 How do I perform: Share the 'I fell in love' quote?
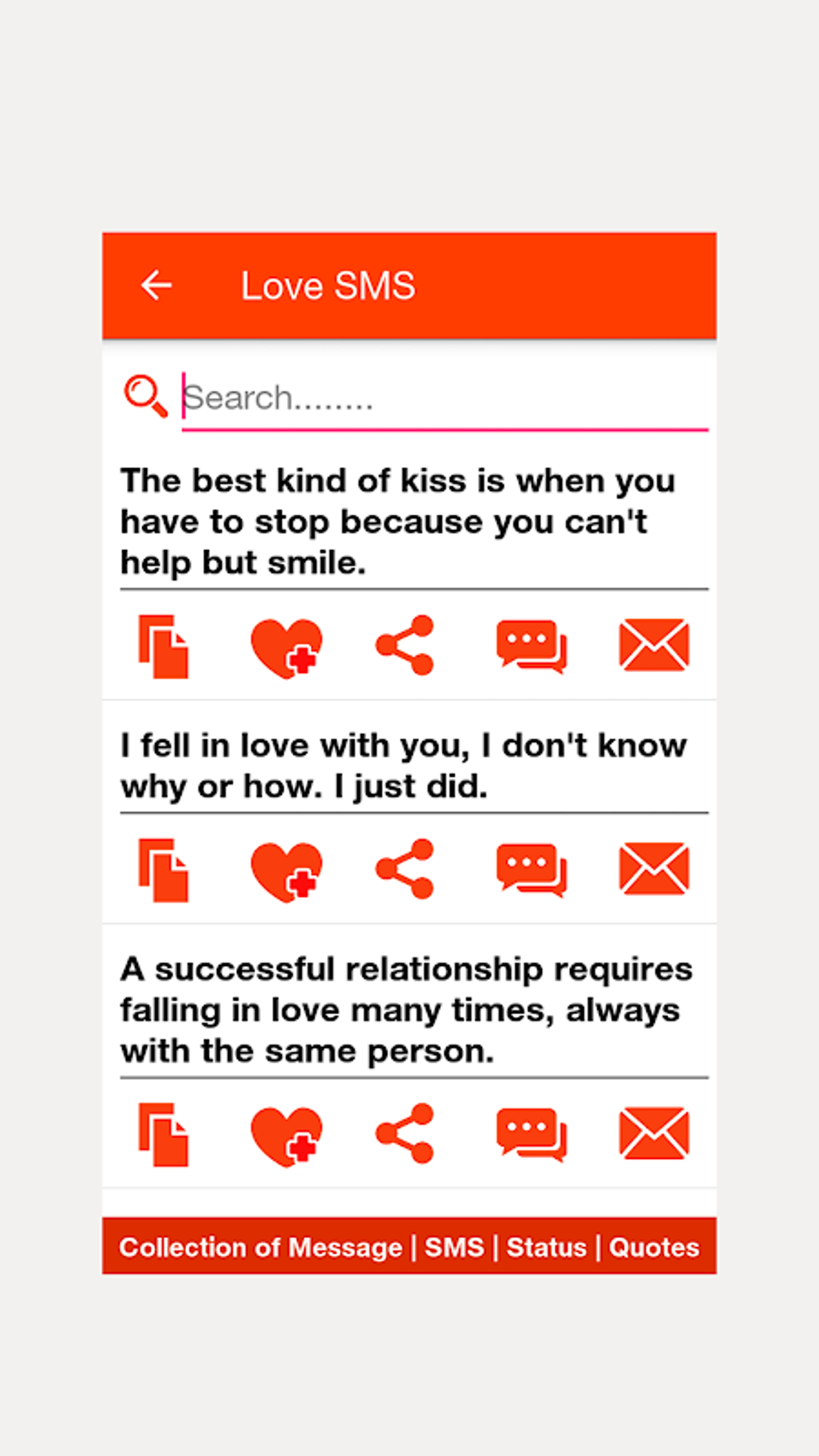pos(405,870)
